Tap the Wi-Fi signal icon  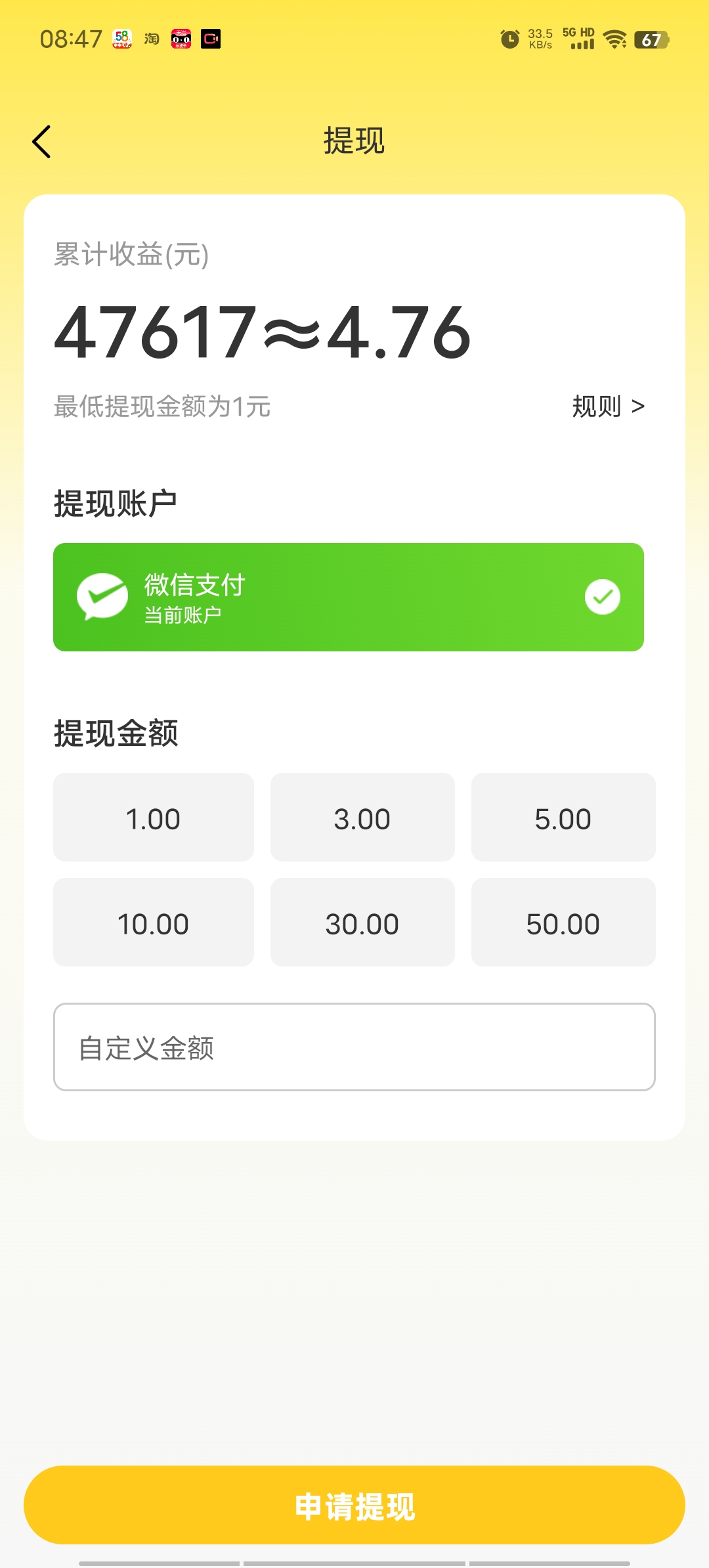pos(614,39)
